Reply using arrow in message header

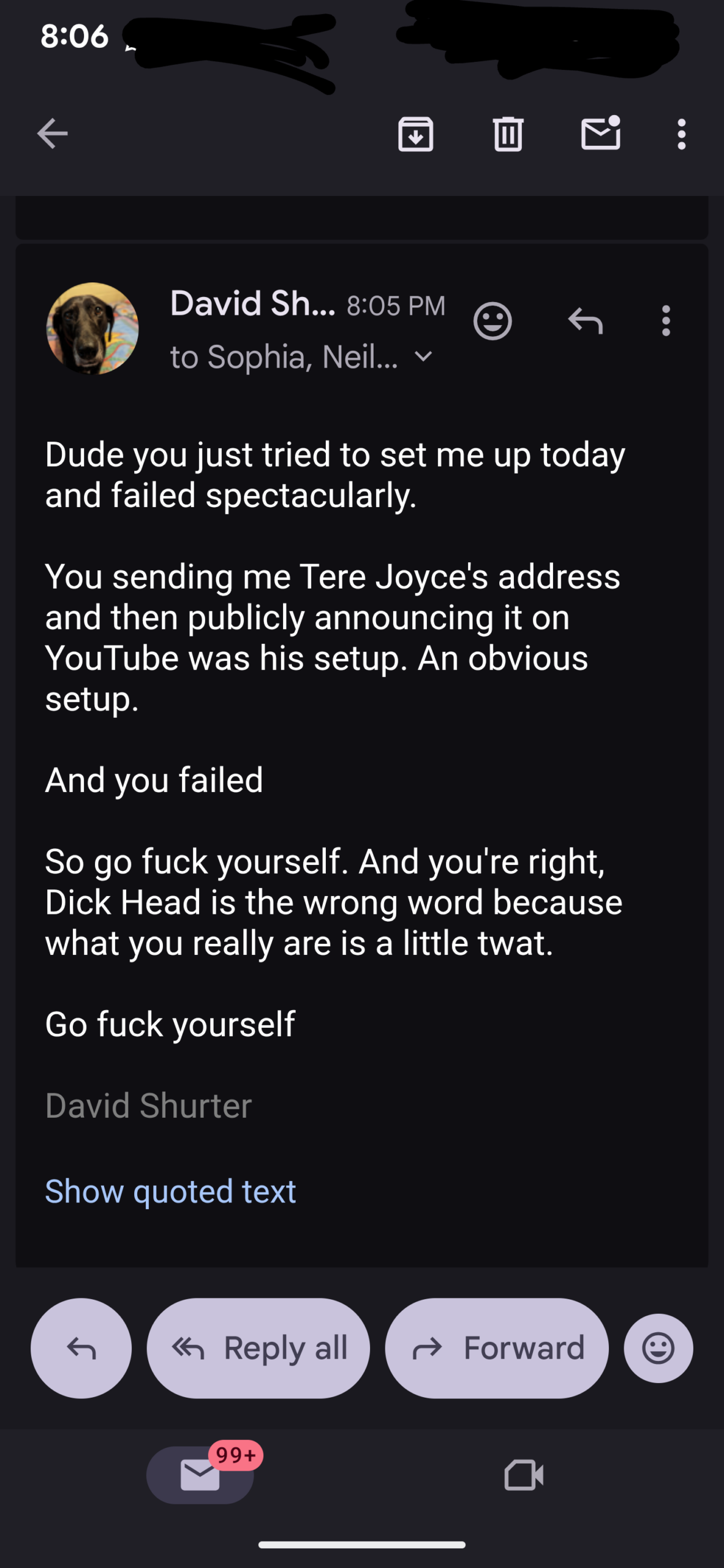pos(585,321)
